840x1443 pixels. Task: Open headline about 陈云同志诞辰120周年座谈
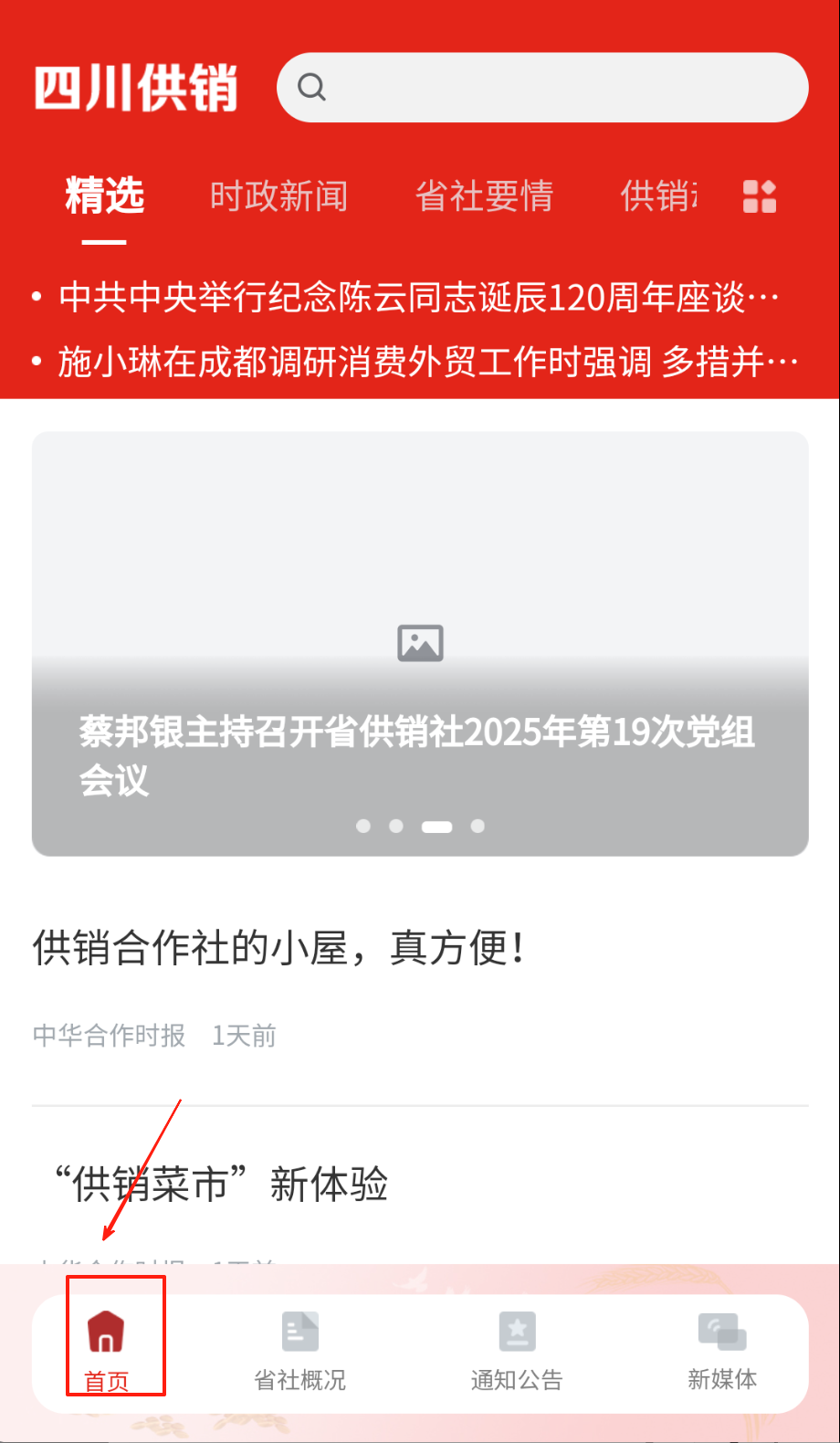(418, 298)
